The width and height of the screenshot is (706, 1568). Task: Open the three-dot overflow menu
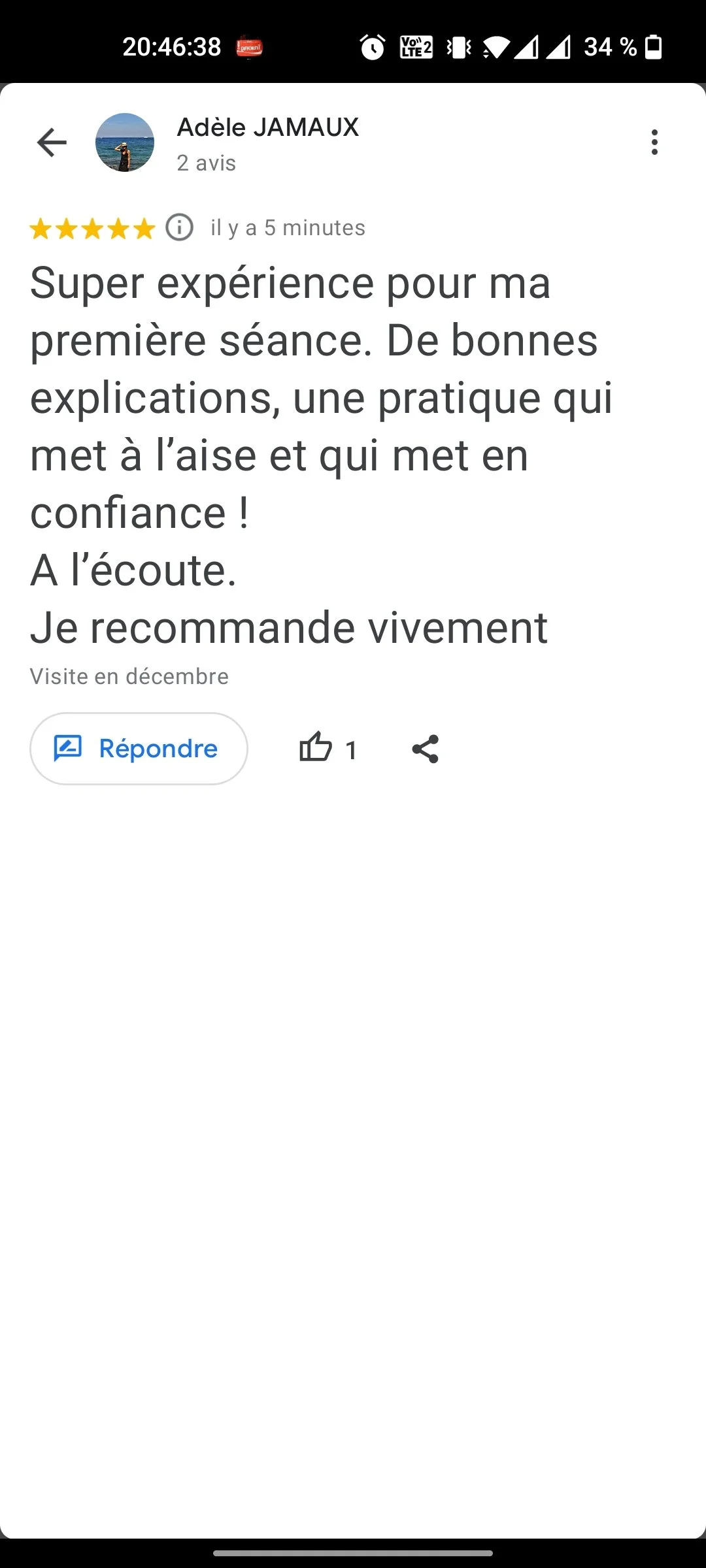pyautogui.click(x=654, y=142)
